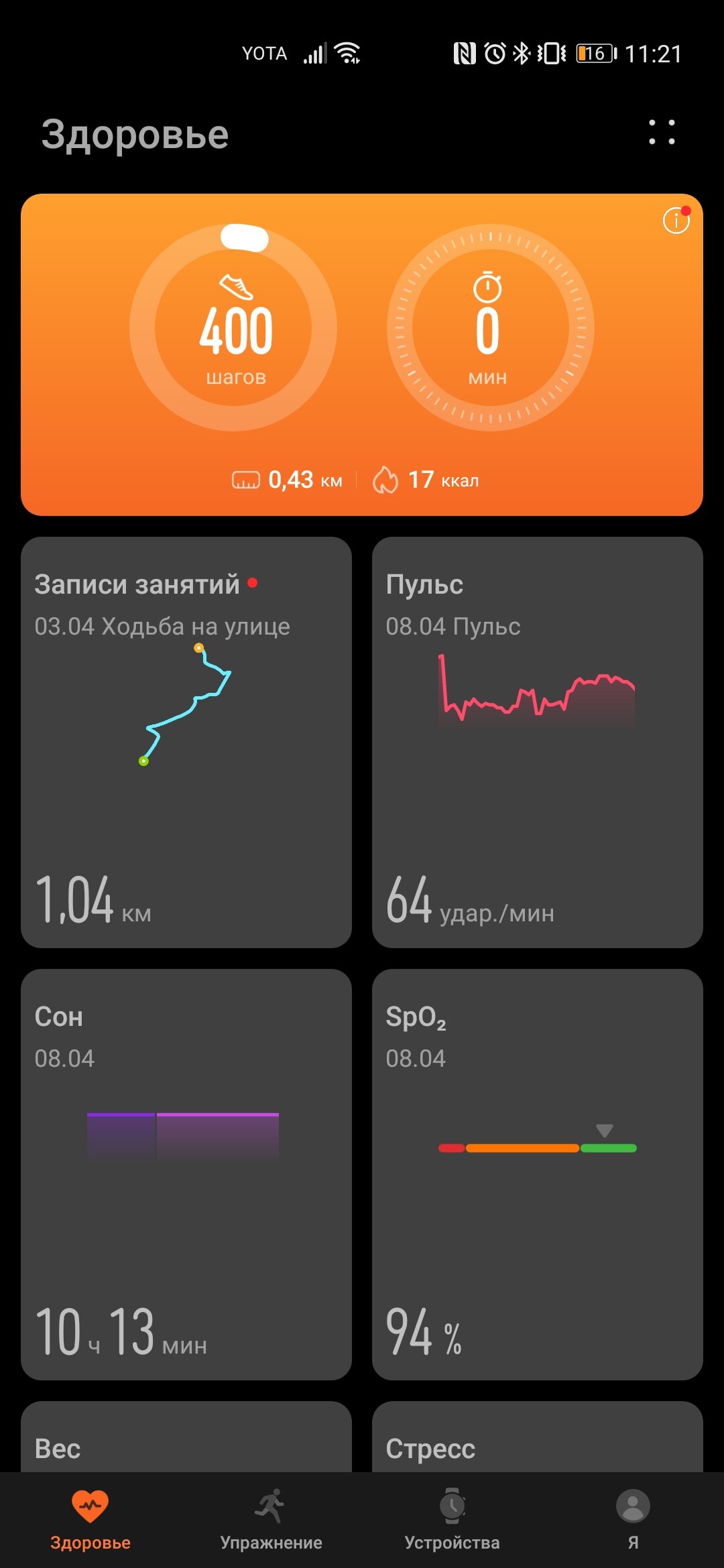This screenshot has width=724, height=1568.
Task: Open the Вес weight card
Action: pyautogui.click(x=186, y=1437)
